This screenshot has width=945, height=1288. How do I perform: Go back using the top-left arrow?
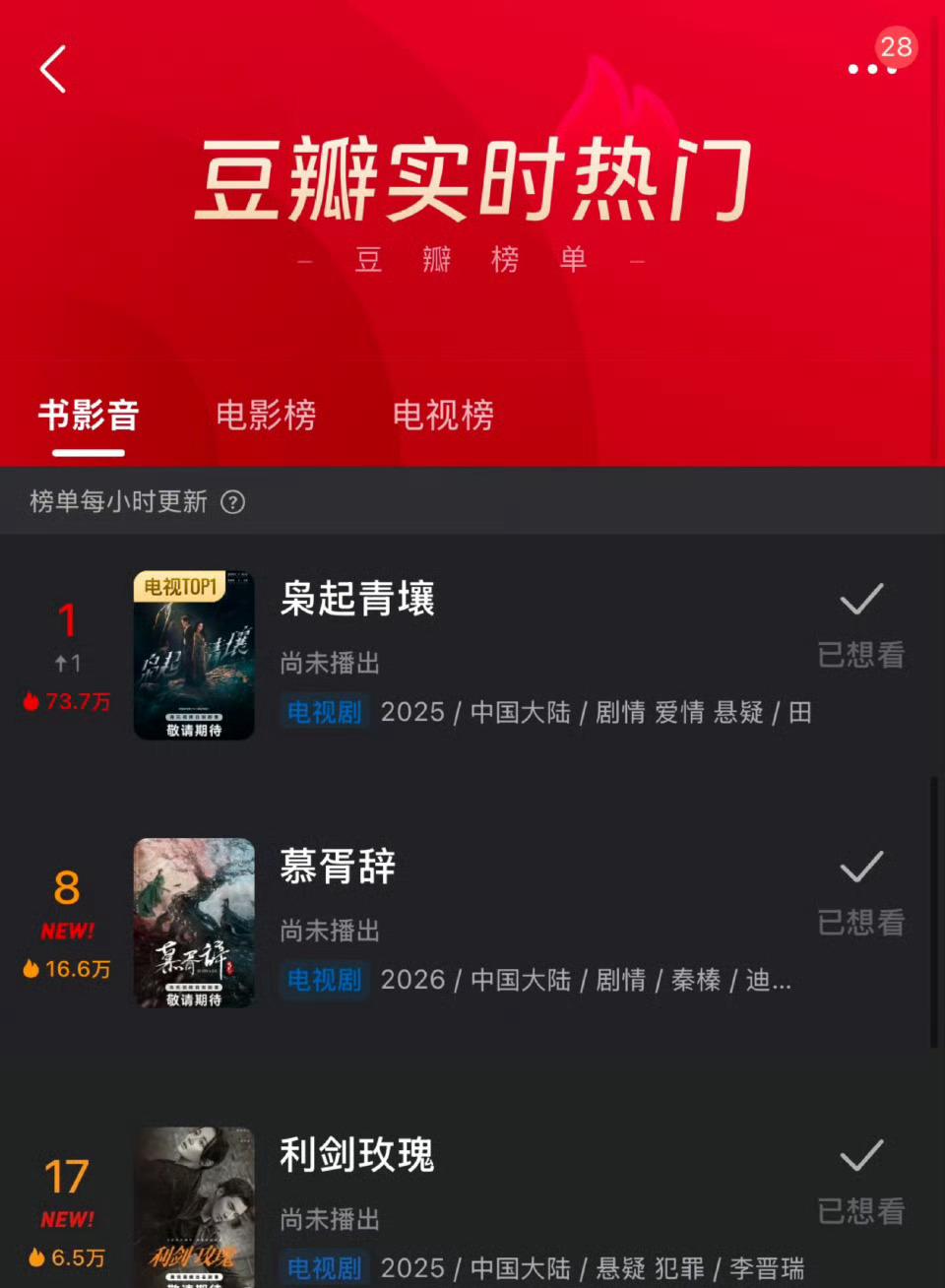click(53, 70)
